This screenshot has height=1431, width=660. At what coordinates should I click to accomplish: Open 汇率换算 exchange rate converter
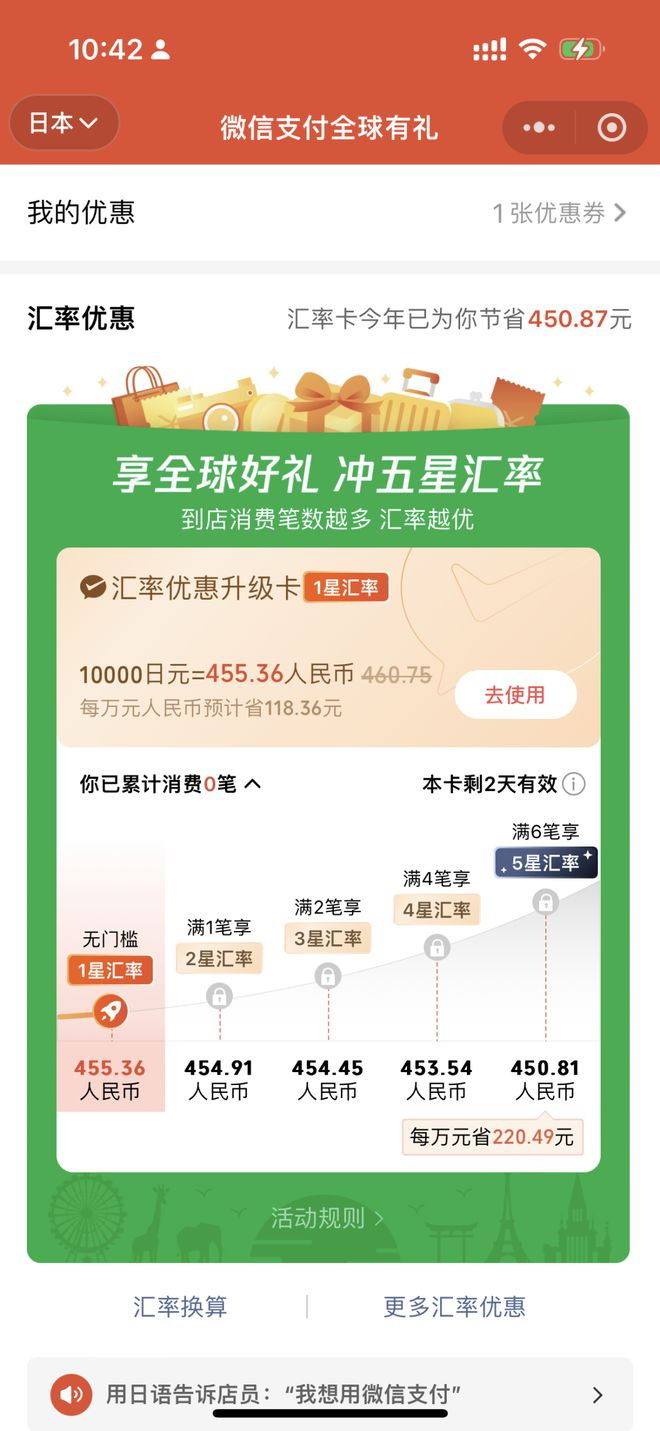[x=180, y=1306]
